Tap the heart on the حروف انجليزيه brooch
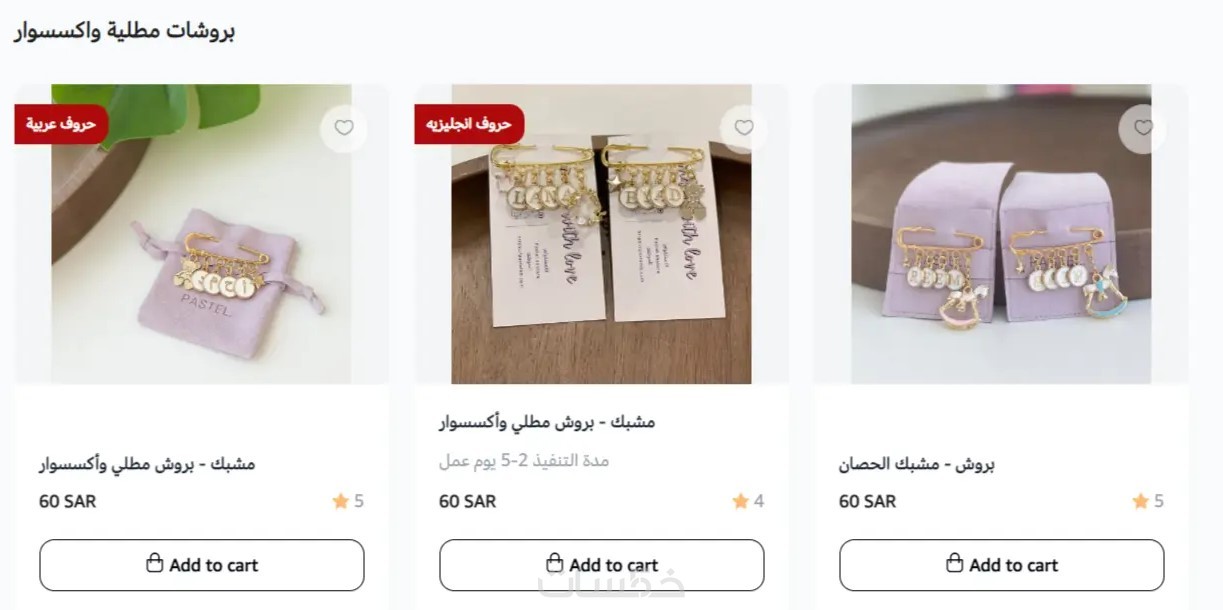 point(743,128)
